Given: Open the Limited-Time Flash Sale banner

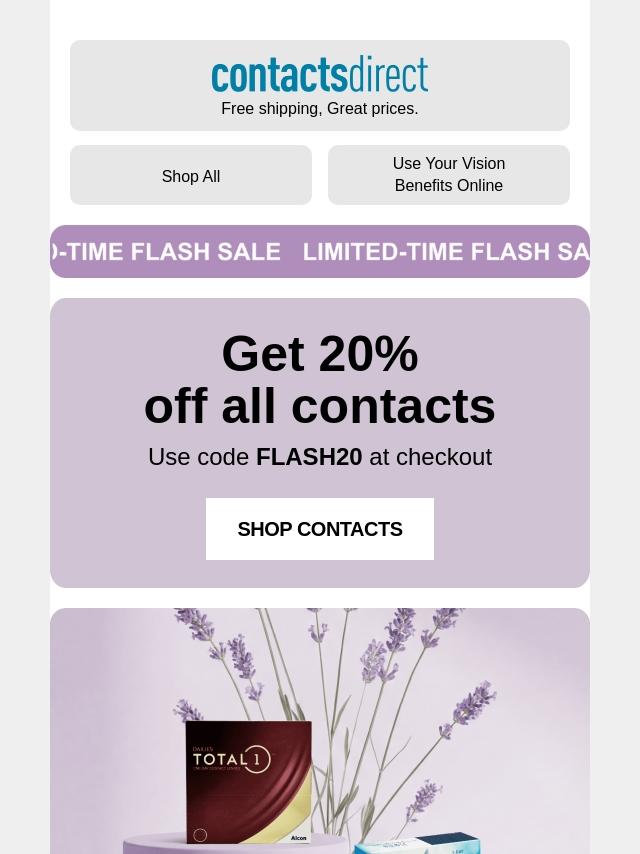Looking at the screenshot, I should 320,252.
